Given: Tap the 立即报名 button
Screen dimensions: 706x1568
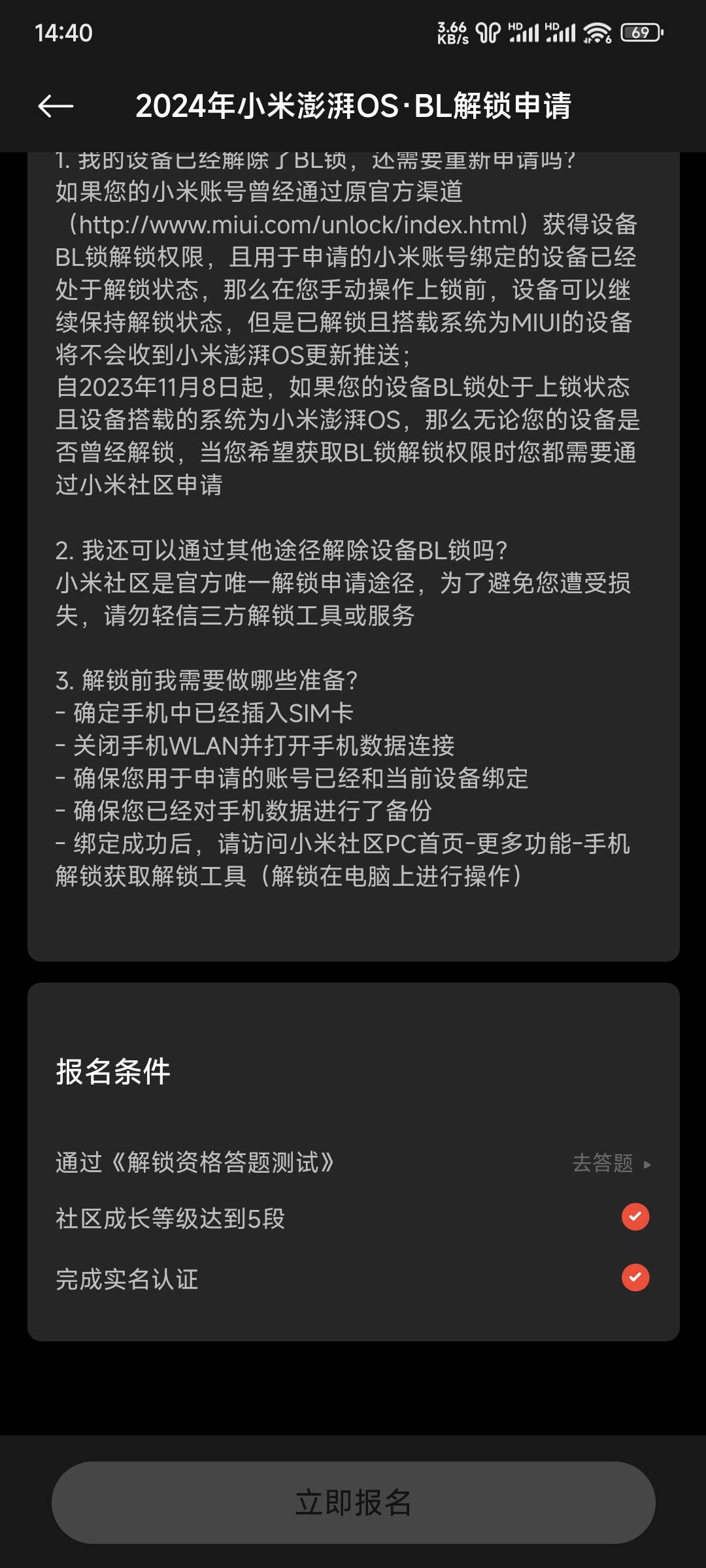Looking at the screenshot, I should (x=353, y=1502).
